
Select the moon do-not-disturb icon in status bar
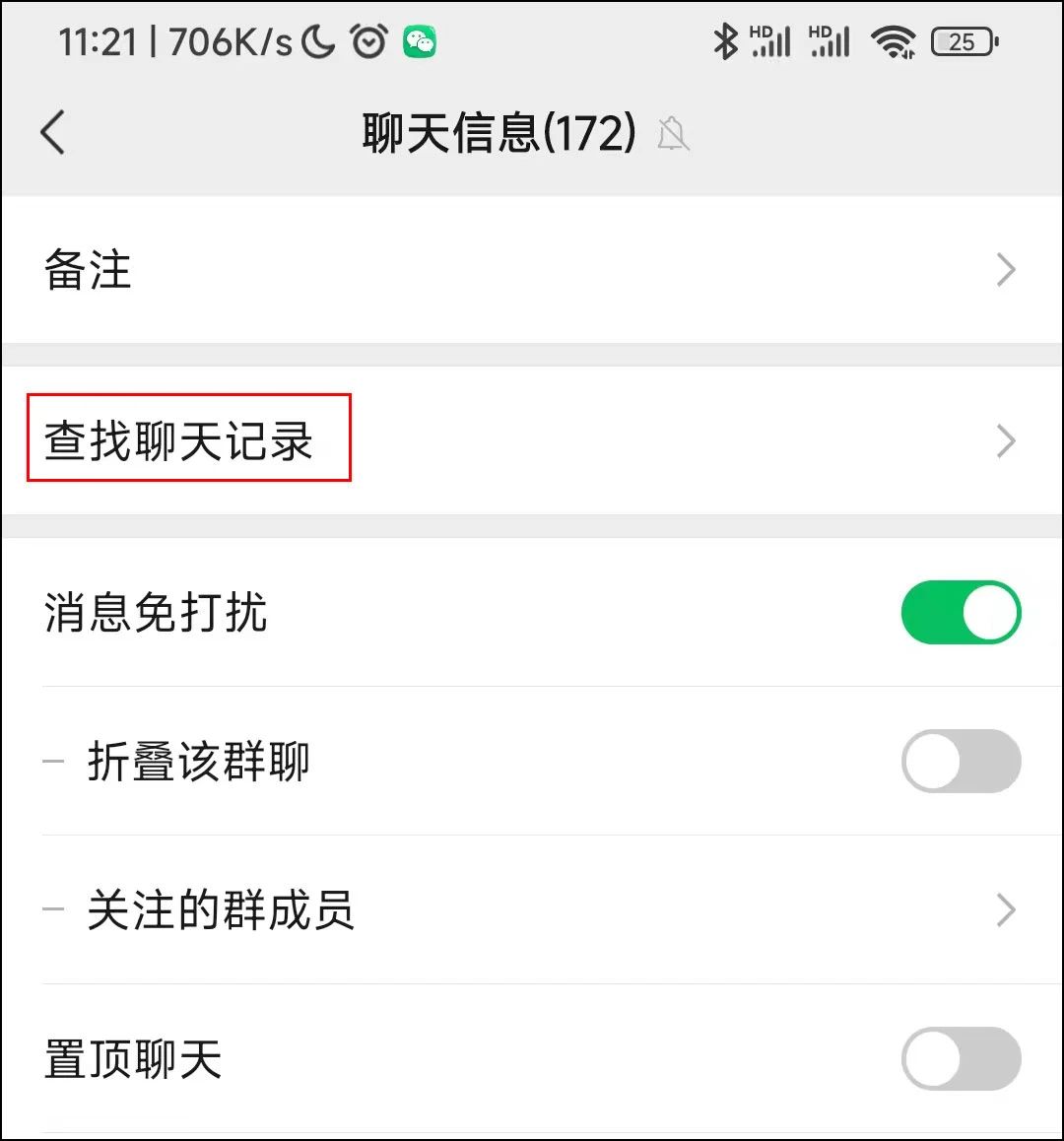click(317, 41)
